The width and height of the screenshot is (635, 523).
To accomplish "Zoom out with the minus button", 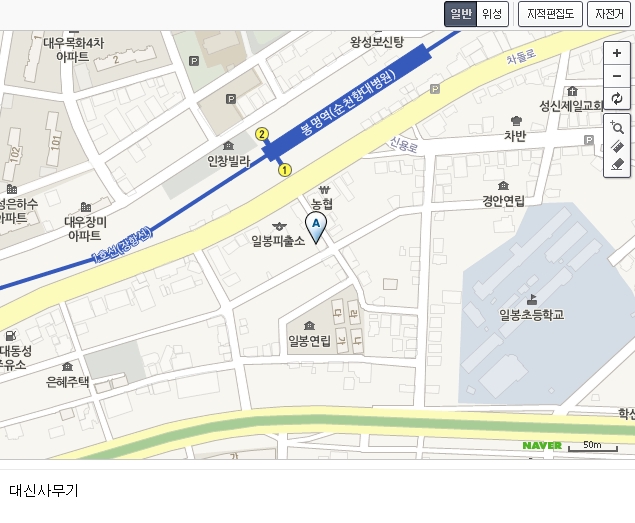I will [617, 75].
